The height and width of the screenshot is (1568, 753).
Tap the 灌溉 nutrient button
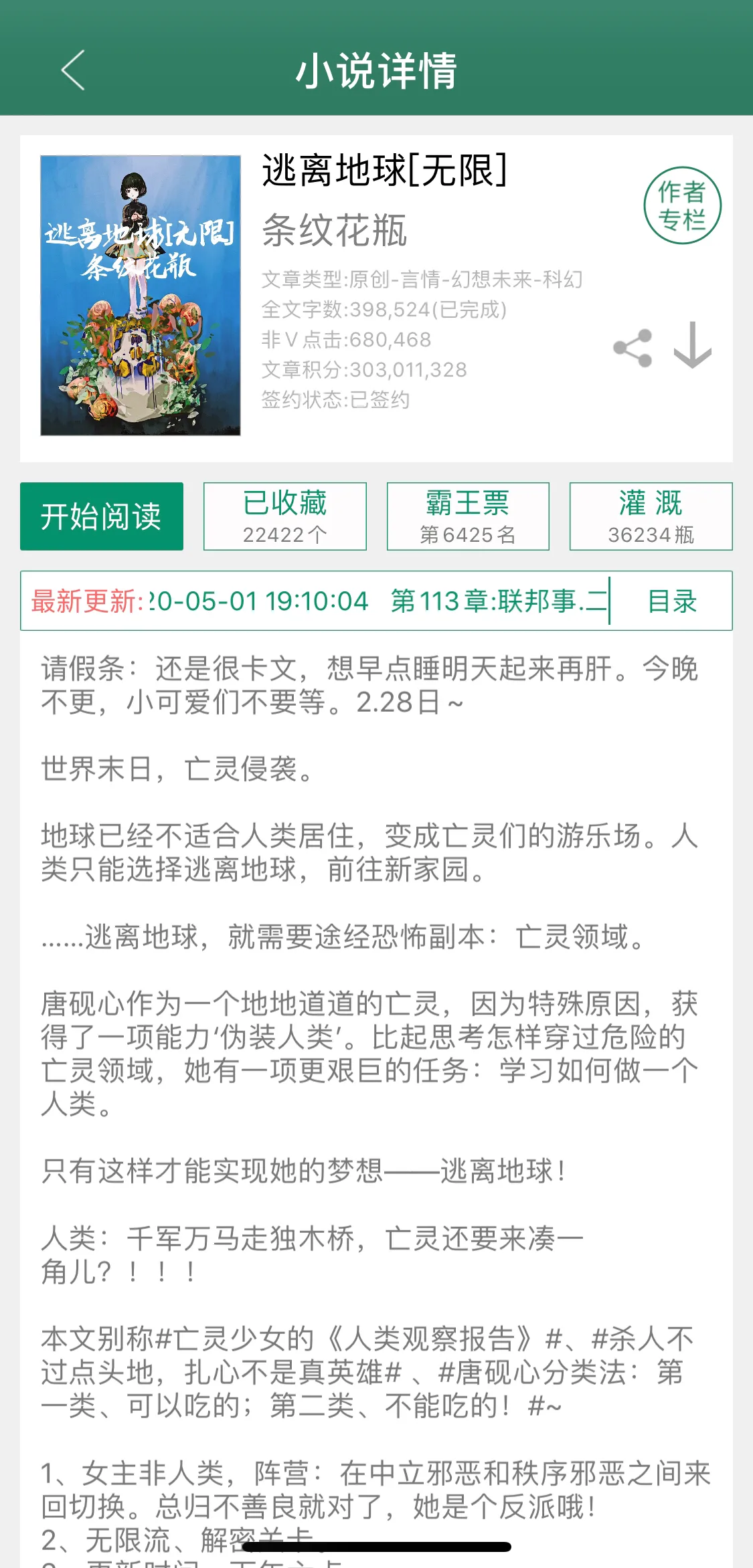tap(651, 516)
